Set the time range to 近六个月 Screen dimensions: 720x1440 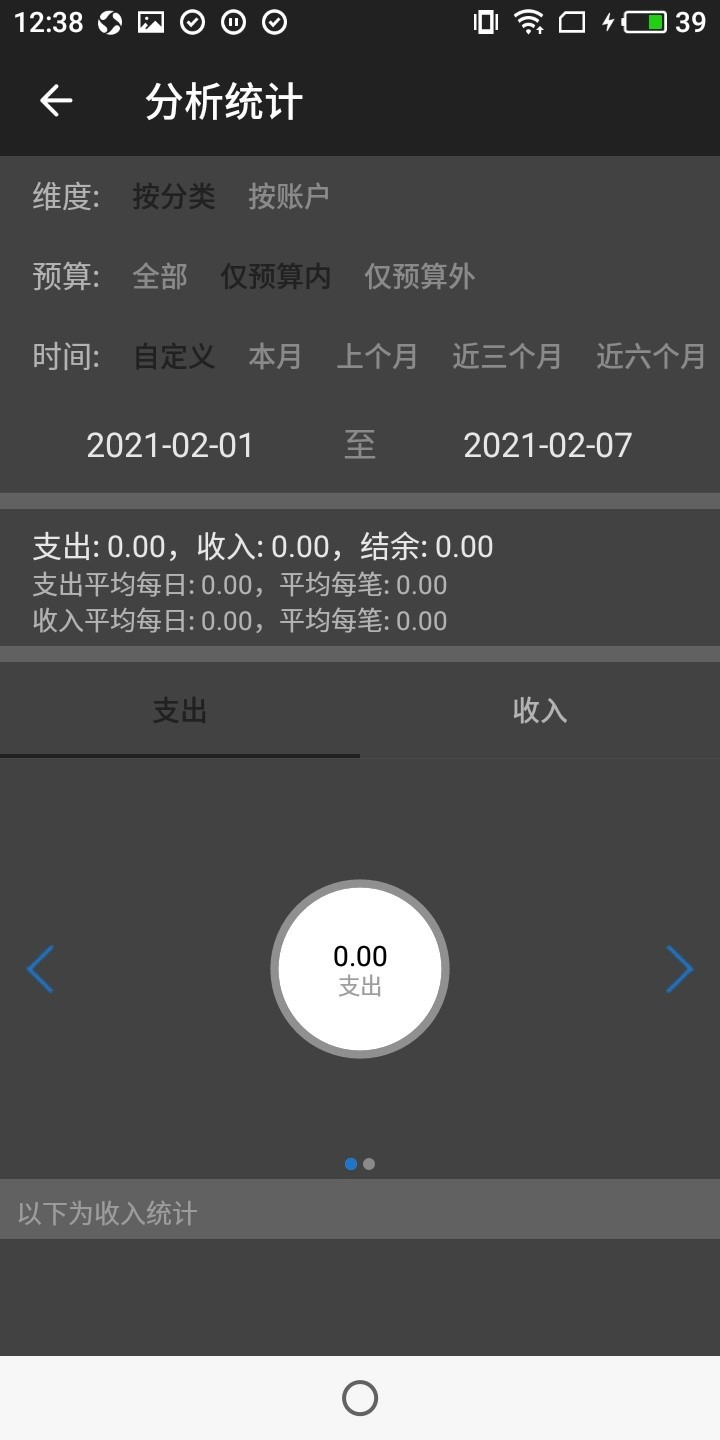651,356
